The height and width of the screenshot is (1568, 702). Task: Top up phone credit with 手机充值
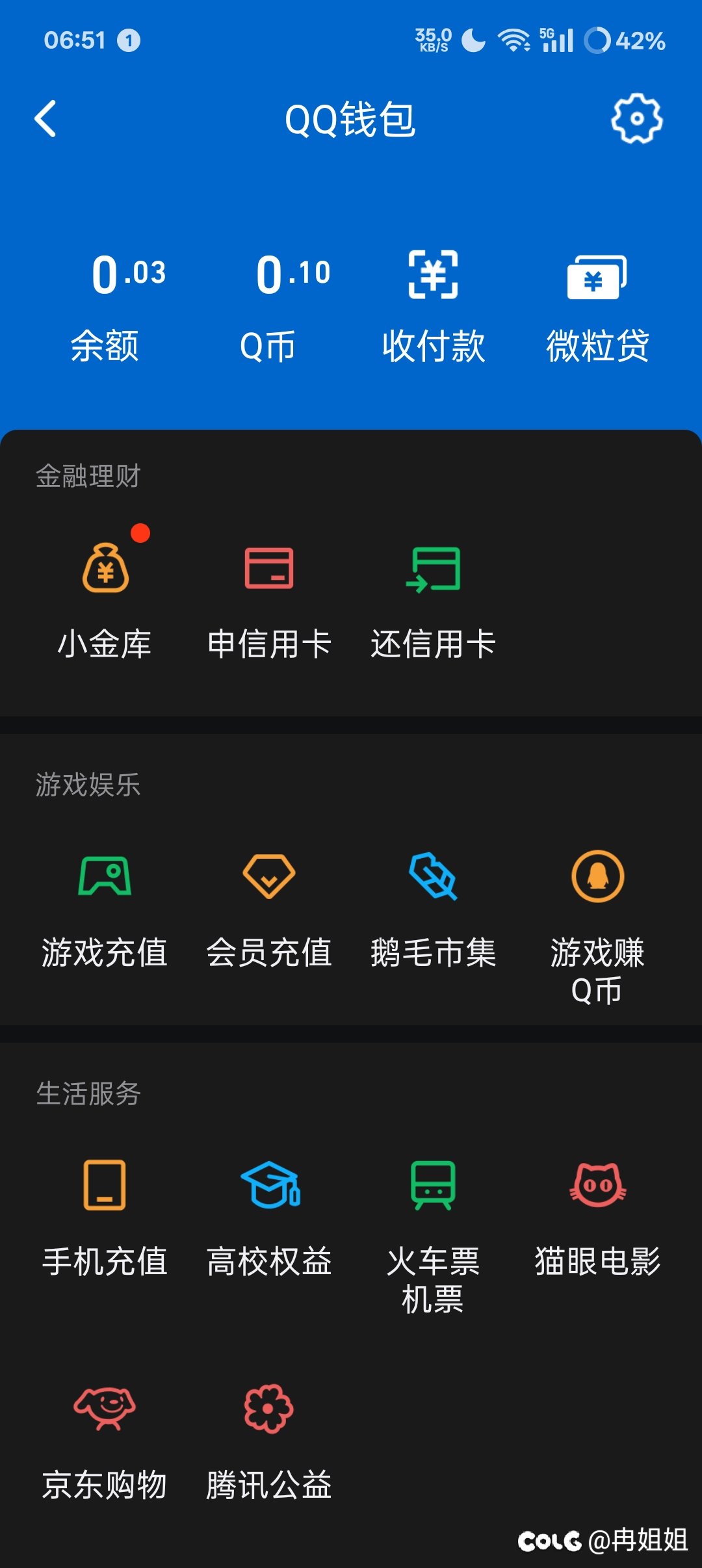[x=105, y=1216]
